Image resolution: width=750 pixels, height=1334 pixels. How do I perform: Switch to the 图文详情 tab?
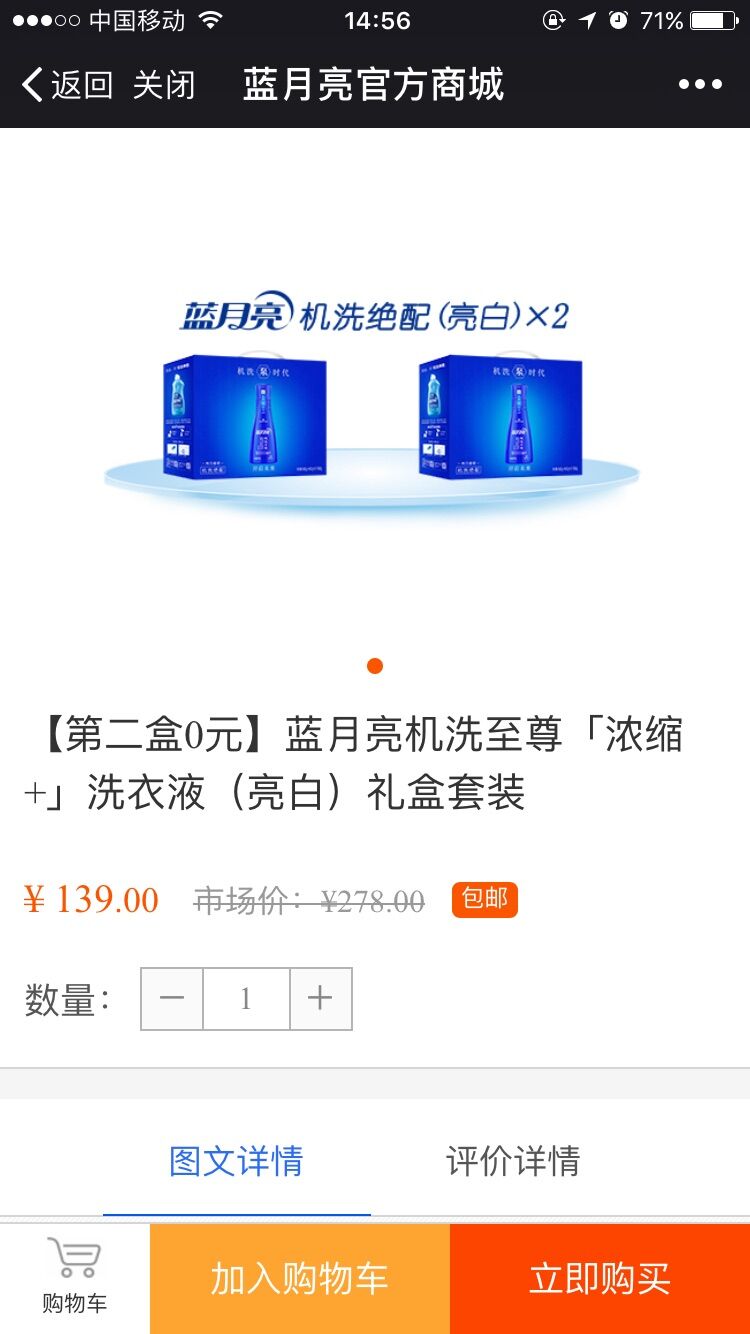click(237, 1161)
